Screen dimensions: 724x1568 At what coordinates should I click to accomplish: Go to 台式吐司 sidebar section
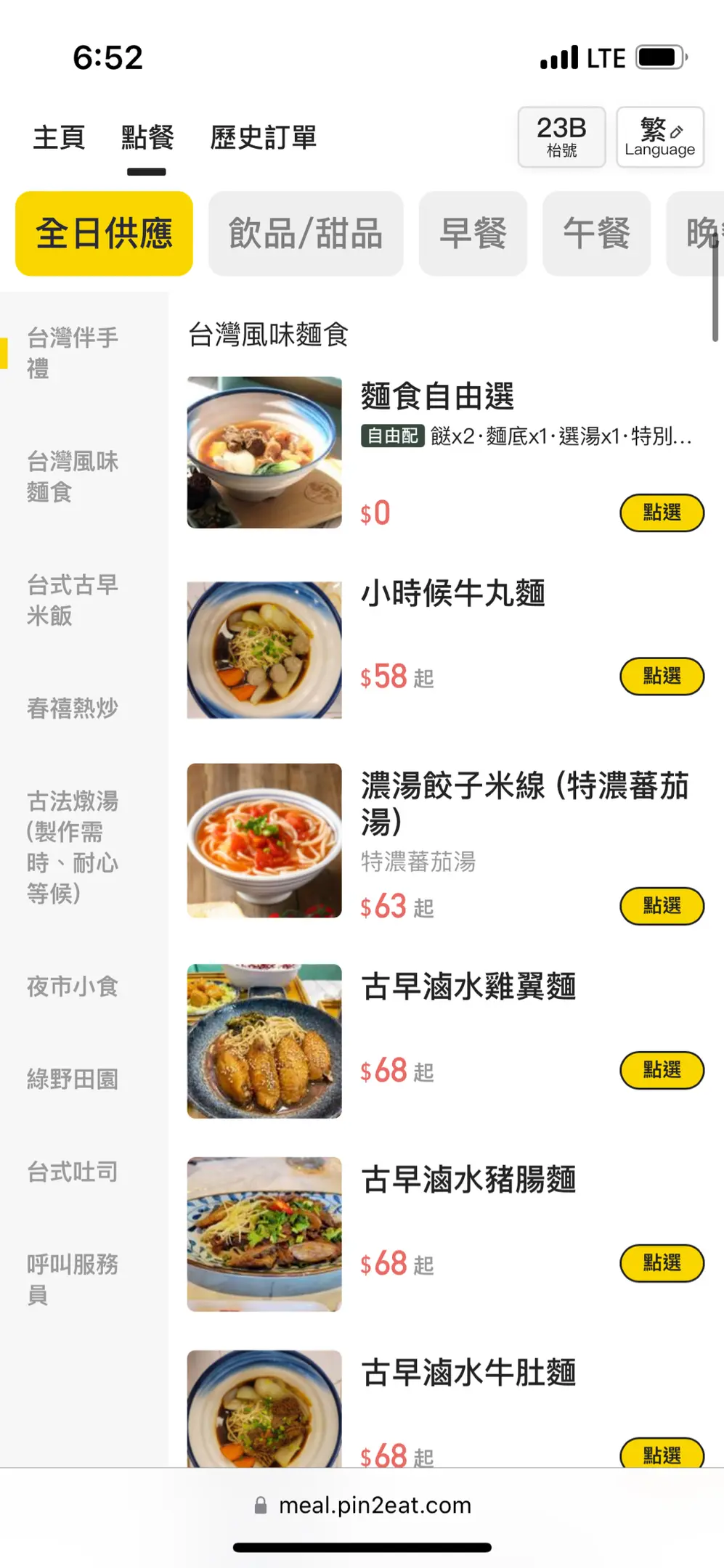point(73,1172)
